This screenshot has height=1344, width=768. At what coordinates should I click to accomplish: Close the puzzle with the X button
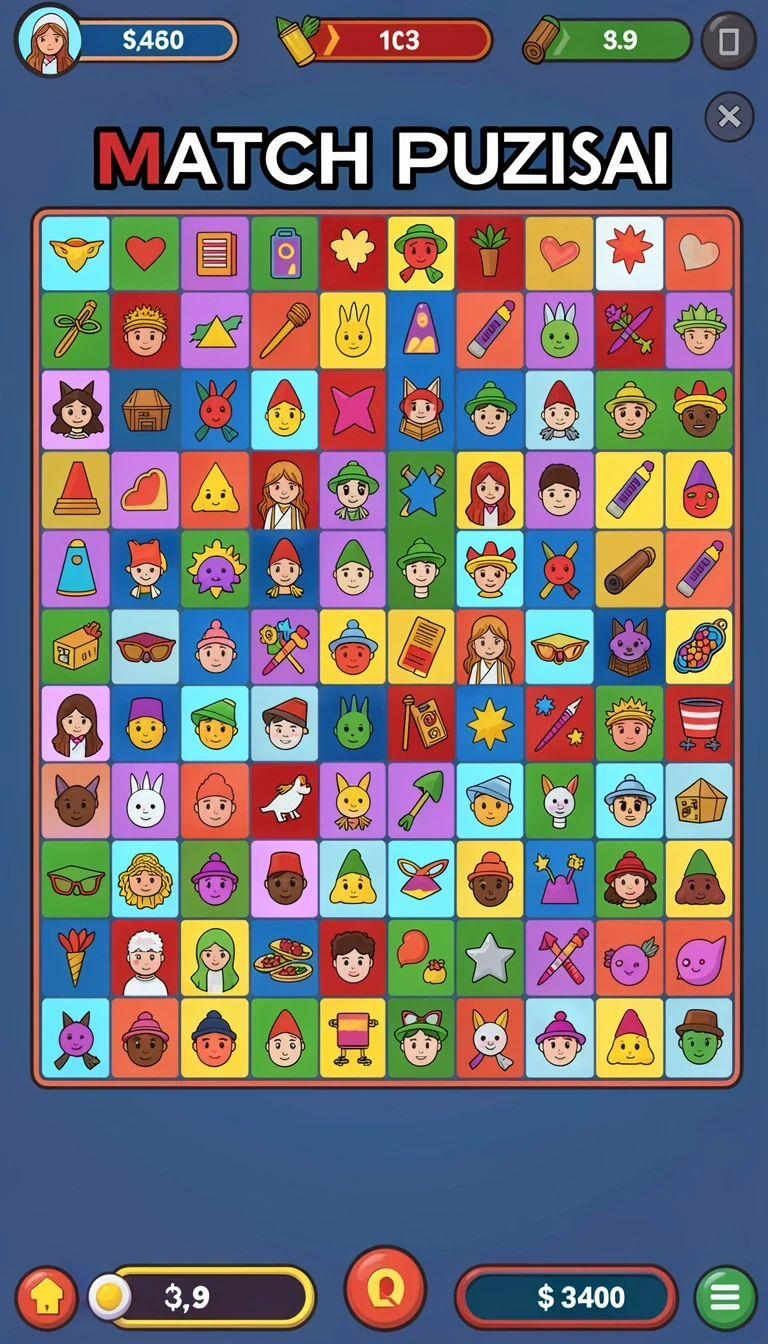click(x=729, y=118)
